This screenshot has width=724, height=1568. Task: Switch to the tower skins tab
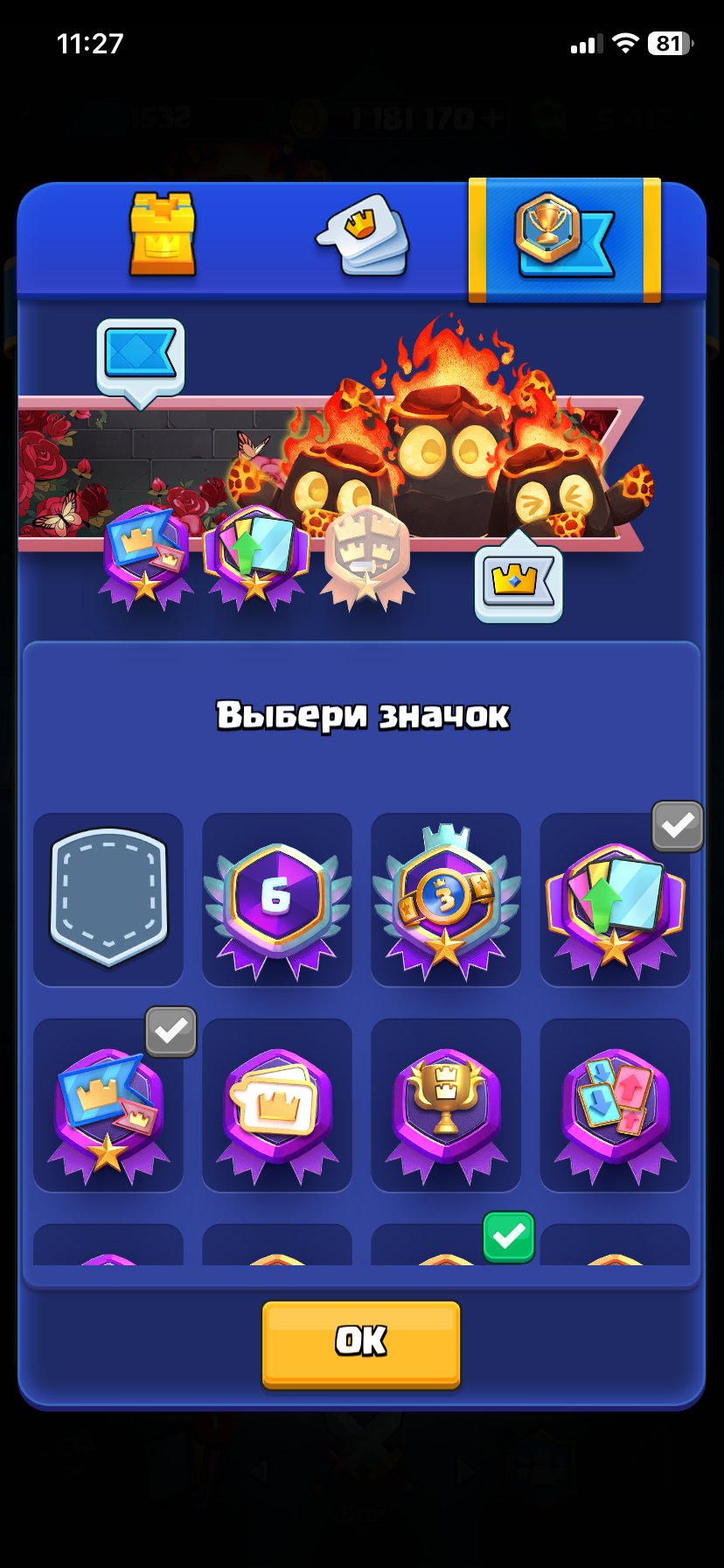[x=163, y=234]
